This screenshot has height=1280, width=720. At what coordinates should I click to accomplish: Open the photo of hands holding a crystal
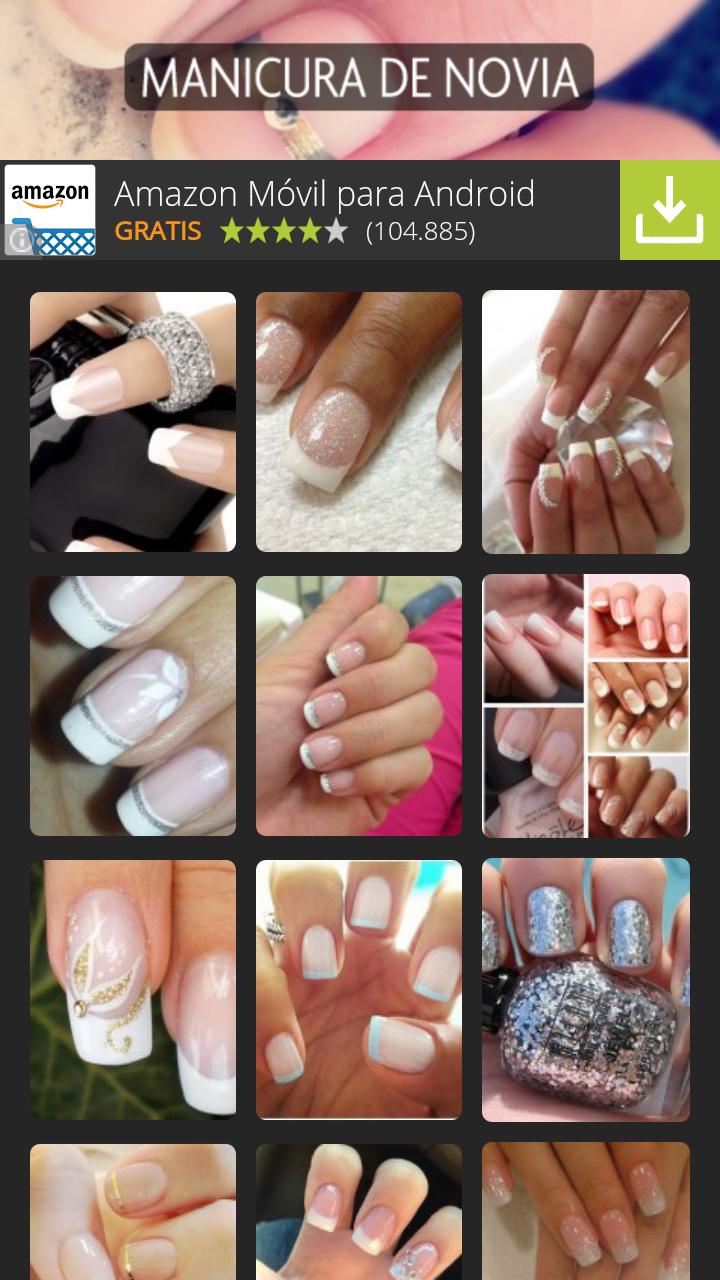pyautogui.click(x=586, y=421)
